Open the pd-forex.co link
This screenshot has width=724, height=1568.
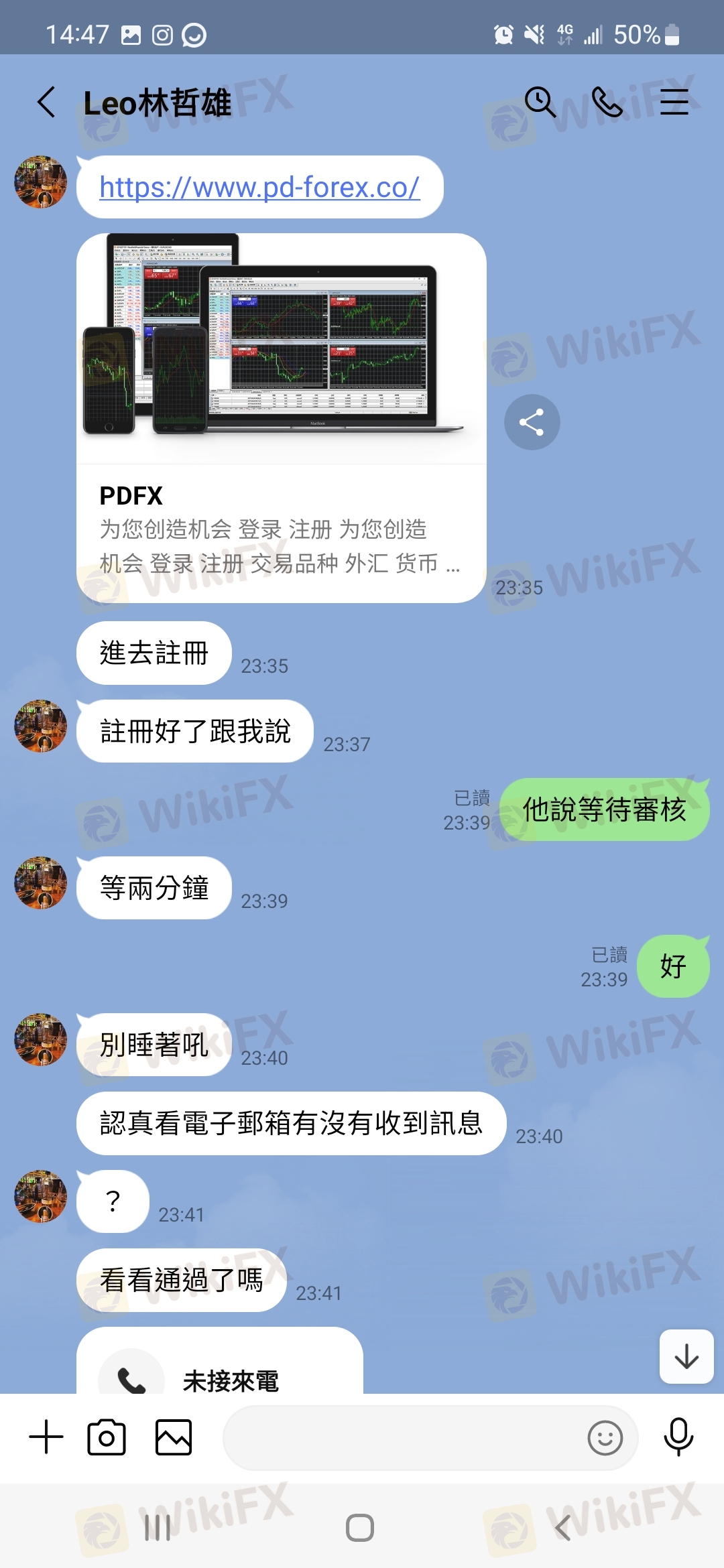tap(259, 187)
